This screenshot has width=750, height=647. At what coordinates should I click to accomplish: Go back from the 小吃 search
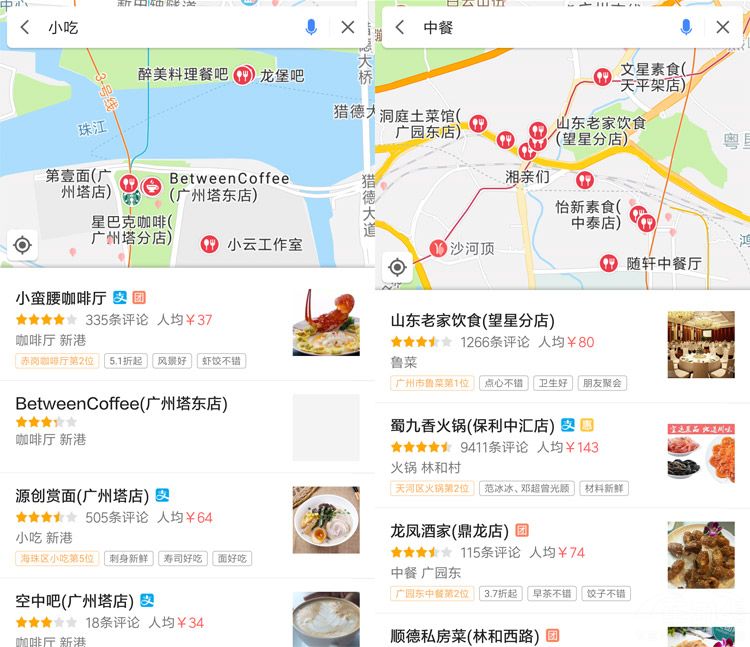(26, 27)
